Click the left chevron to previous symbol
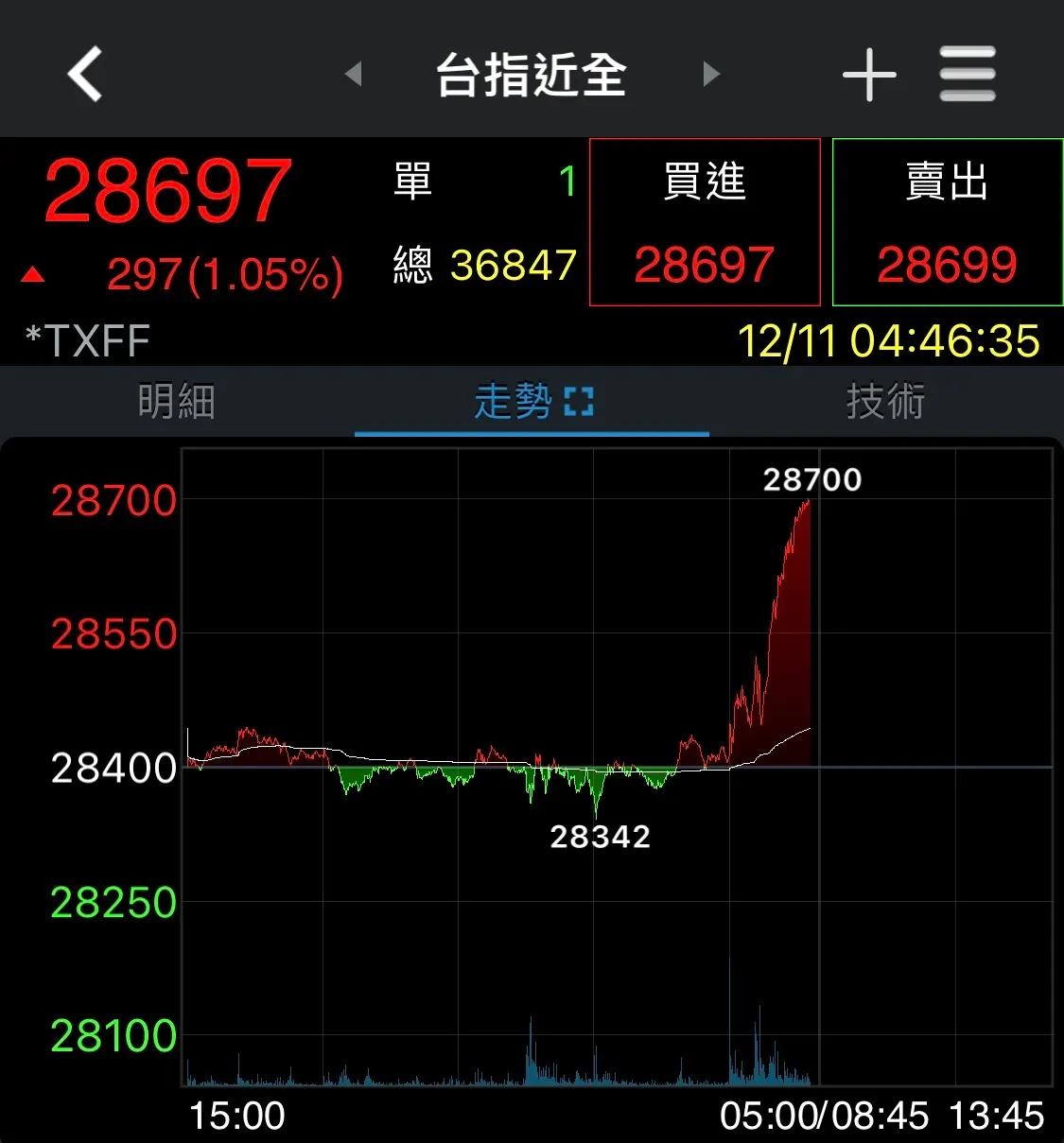Screen dimensions: 1064x1143 coord(354,76)
